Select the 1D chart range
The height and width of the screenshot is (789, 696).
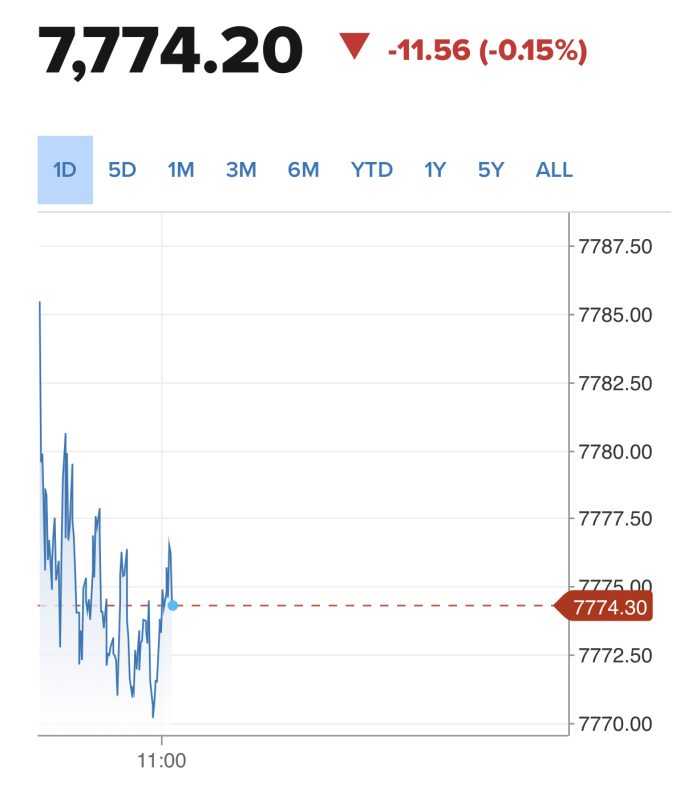click(x=65, y=170)
